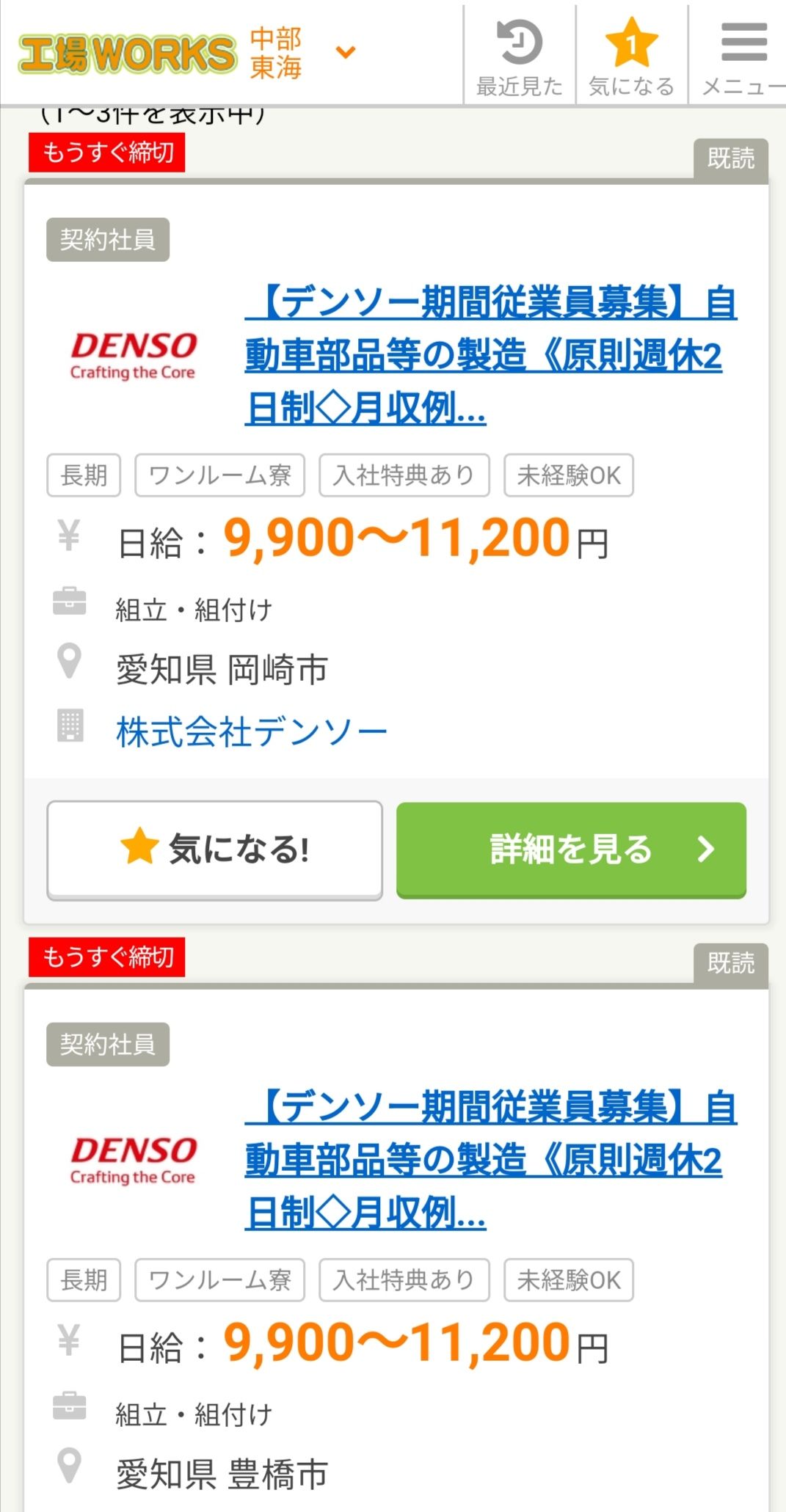Open the 工場WORKS home logo
The width and height of the screenshot is (786, 1512).
[x=127, y=54]
